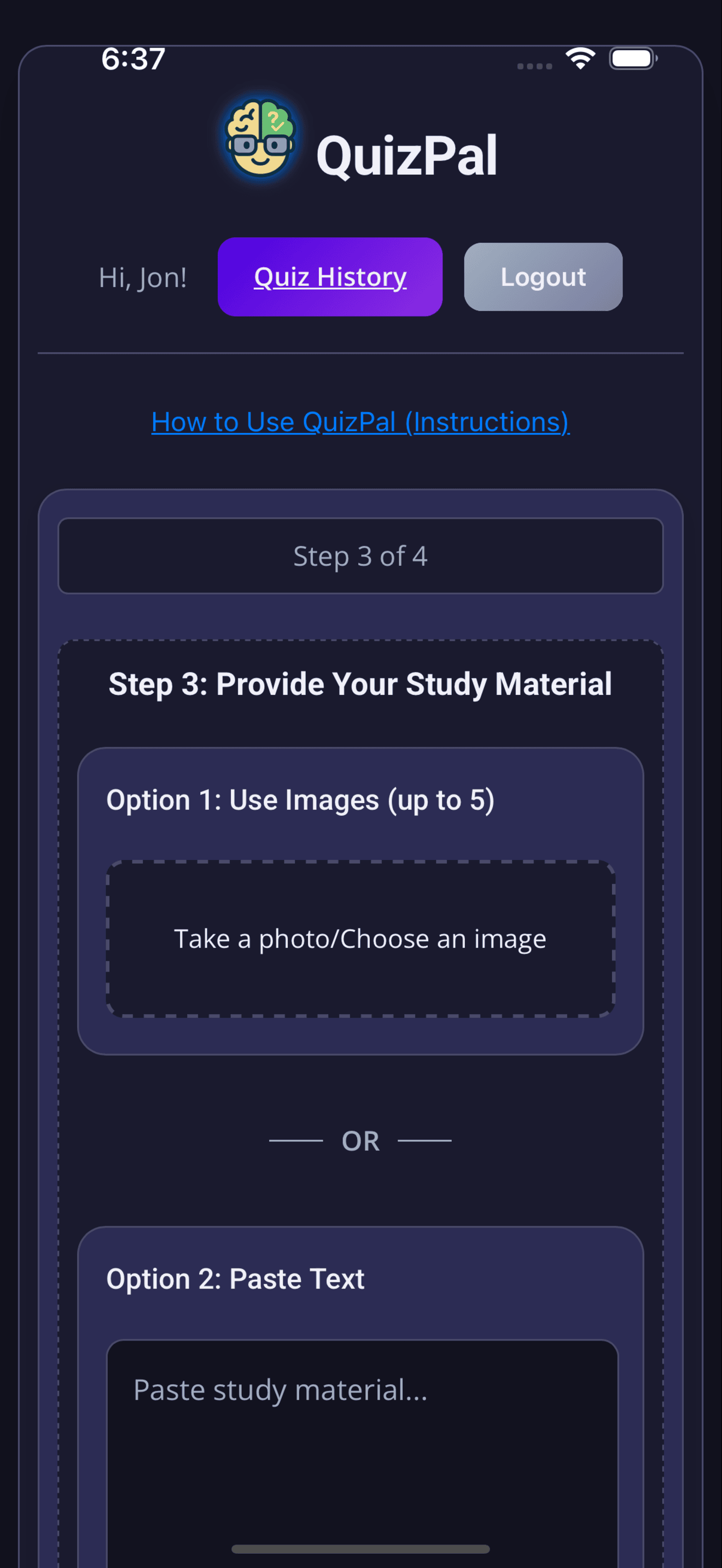Image resolution: width=722 pixels, height=1568 pixels.
Task: Tap the home indicator bar at bottom
Action: (360, 1548)
